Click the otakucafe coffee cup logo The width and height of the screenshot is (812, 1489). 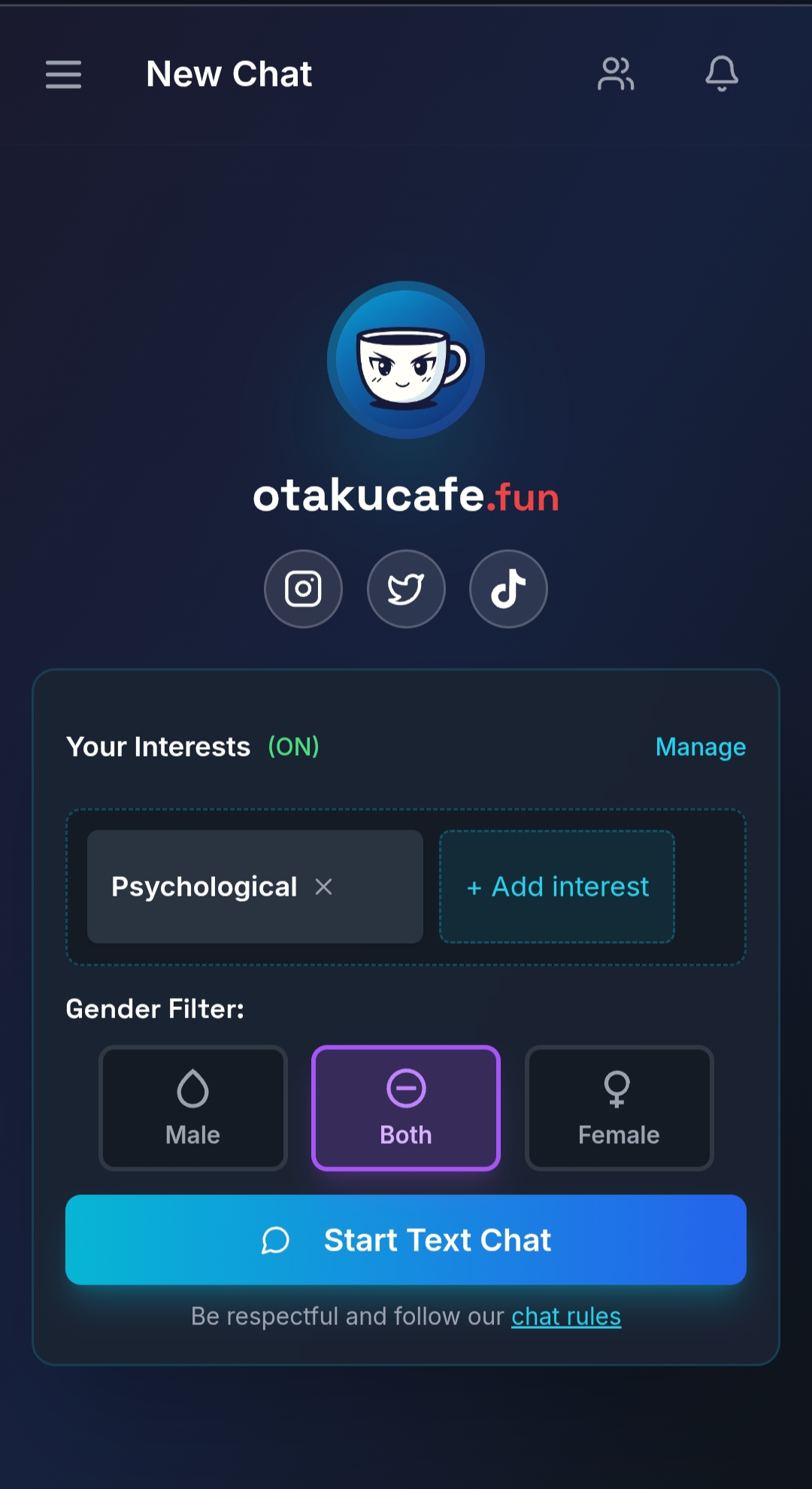[x=406, y=361]
